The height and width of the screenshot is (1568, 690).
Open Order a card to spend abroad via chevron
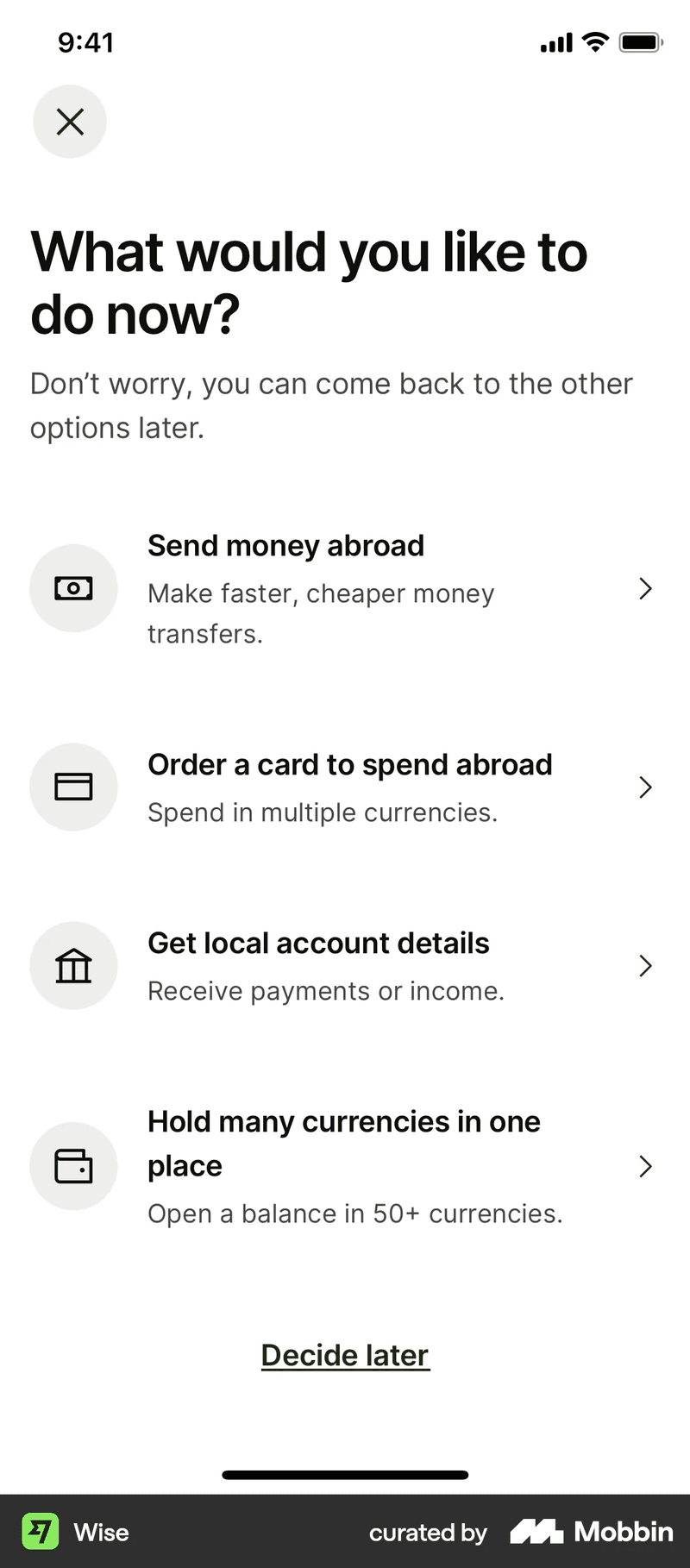click(645, 787)
